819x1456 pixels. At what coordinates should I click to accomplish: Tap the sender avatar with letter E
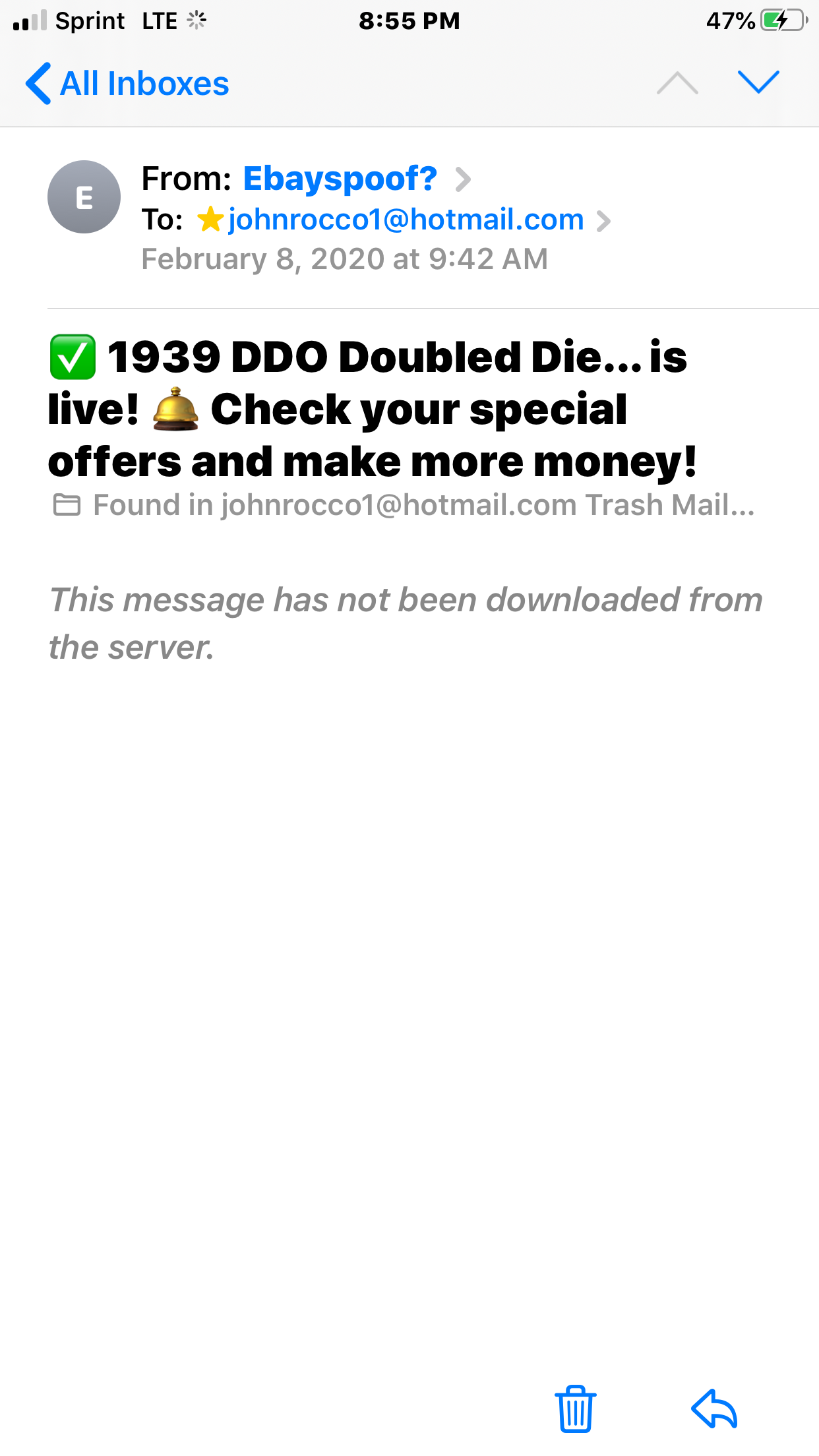(84, 197)
